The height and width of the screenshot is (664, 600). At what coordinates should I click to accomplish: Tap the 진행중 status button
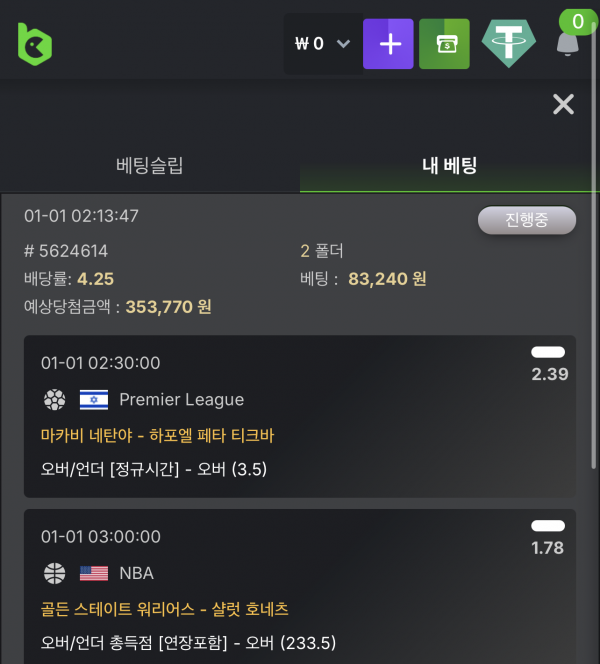527,220
